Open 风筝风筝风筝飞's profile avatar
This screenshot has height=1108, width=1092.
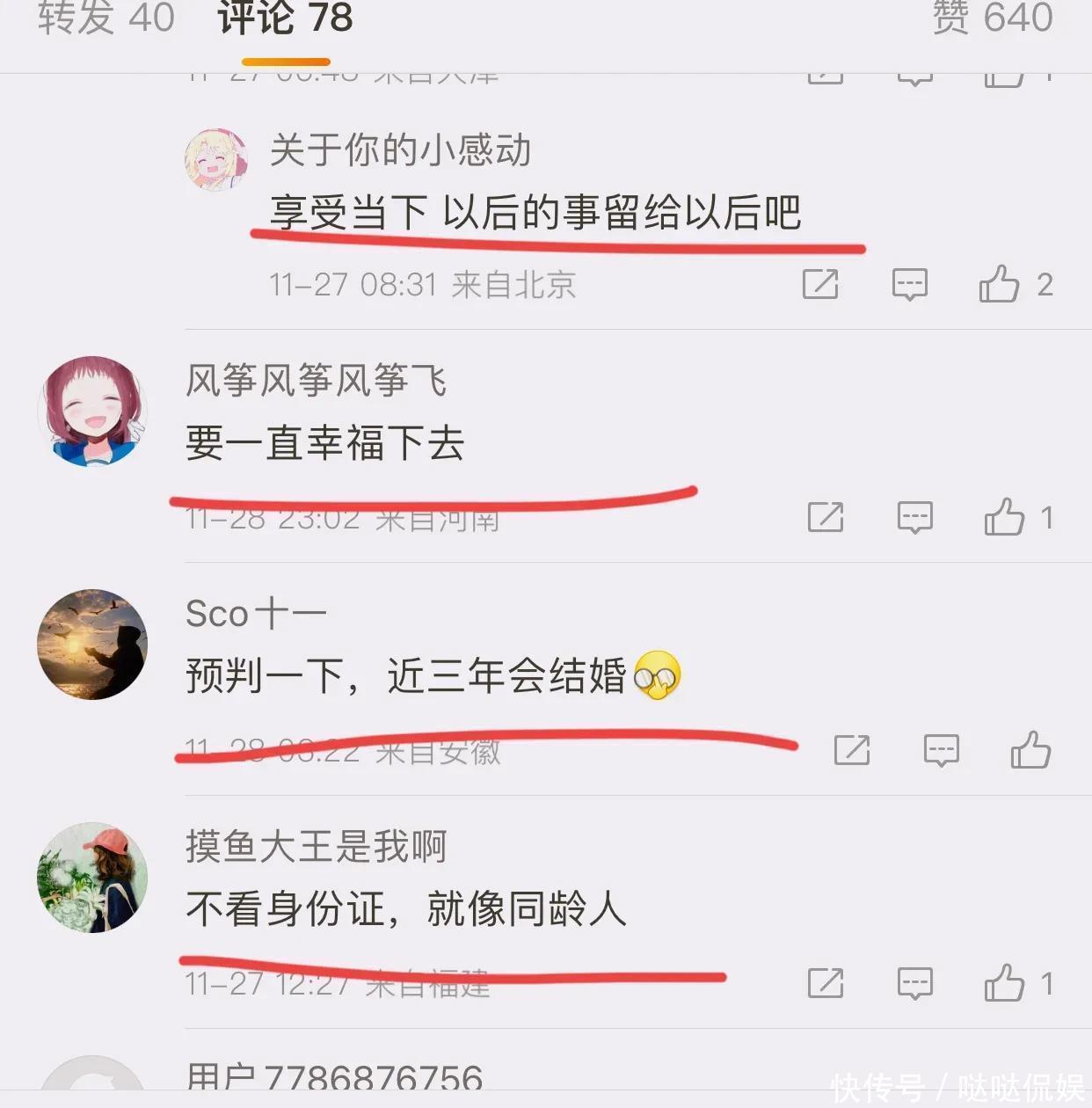pos(91,411)
